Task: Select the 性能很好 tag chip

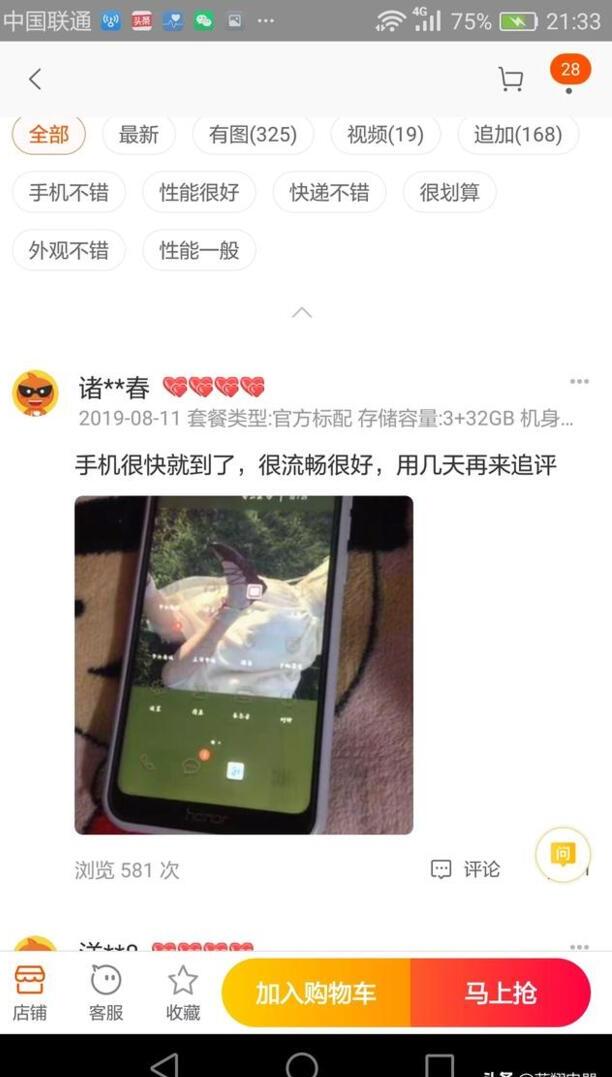Action: [x=199, y=193]
